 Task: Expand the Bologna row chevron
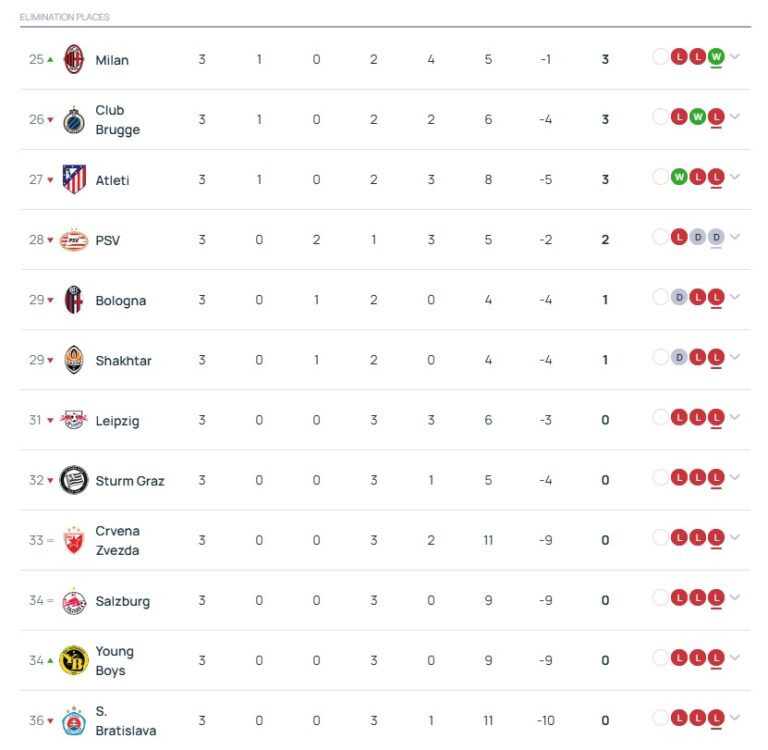pos(735,297)
